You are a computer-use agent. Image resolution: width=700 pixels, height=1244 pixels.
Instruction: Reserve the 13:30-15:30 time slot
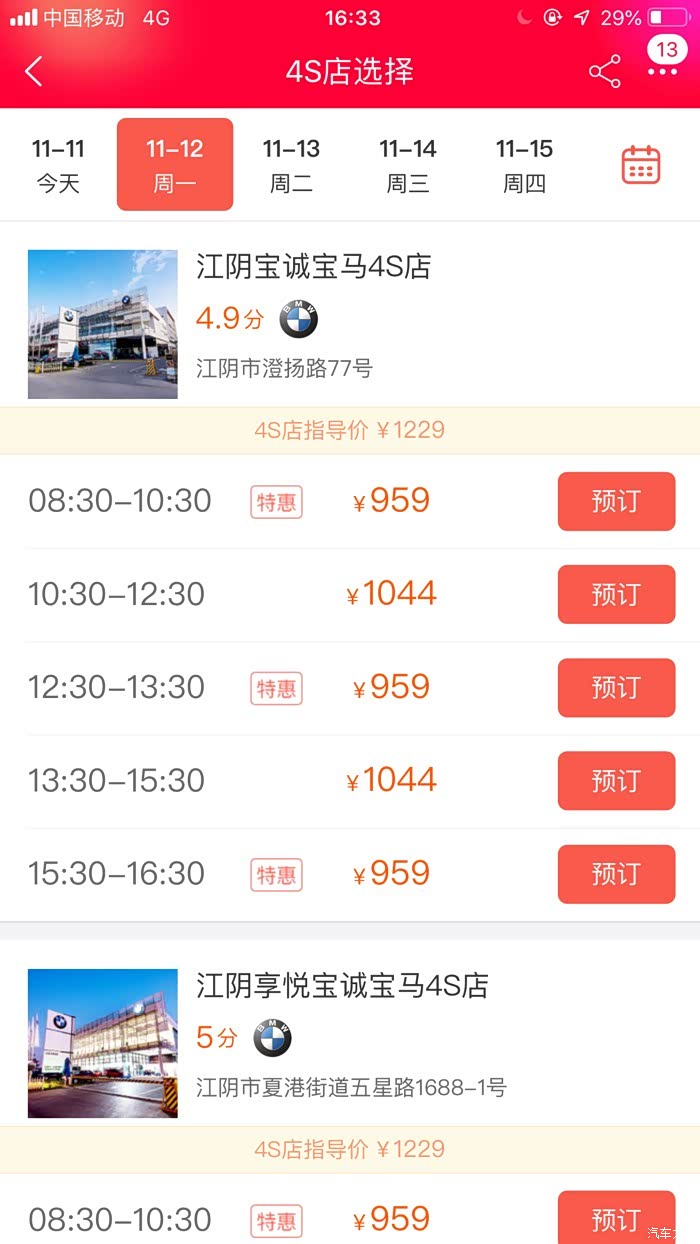pos(616,780)
